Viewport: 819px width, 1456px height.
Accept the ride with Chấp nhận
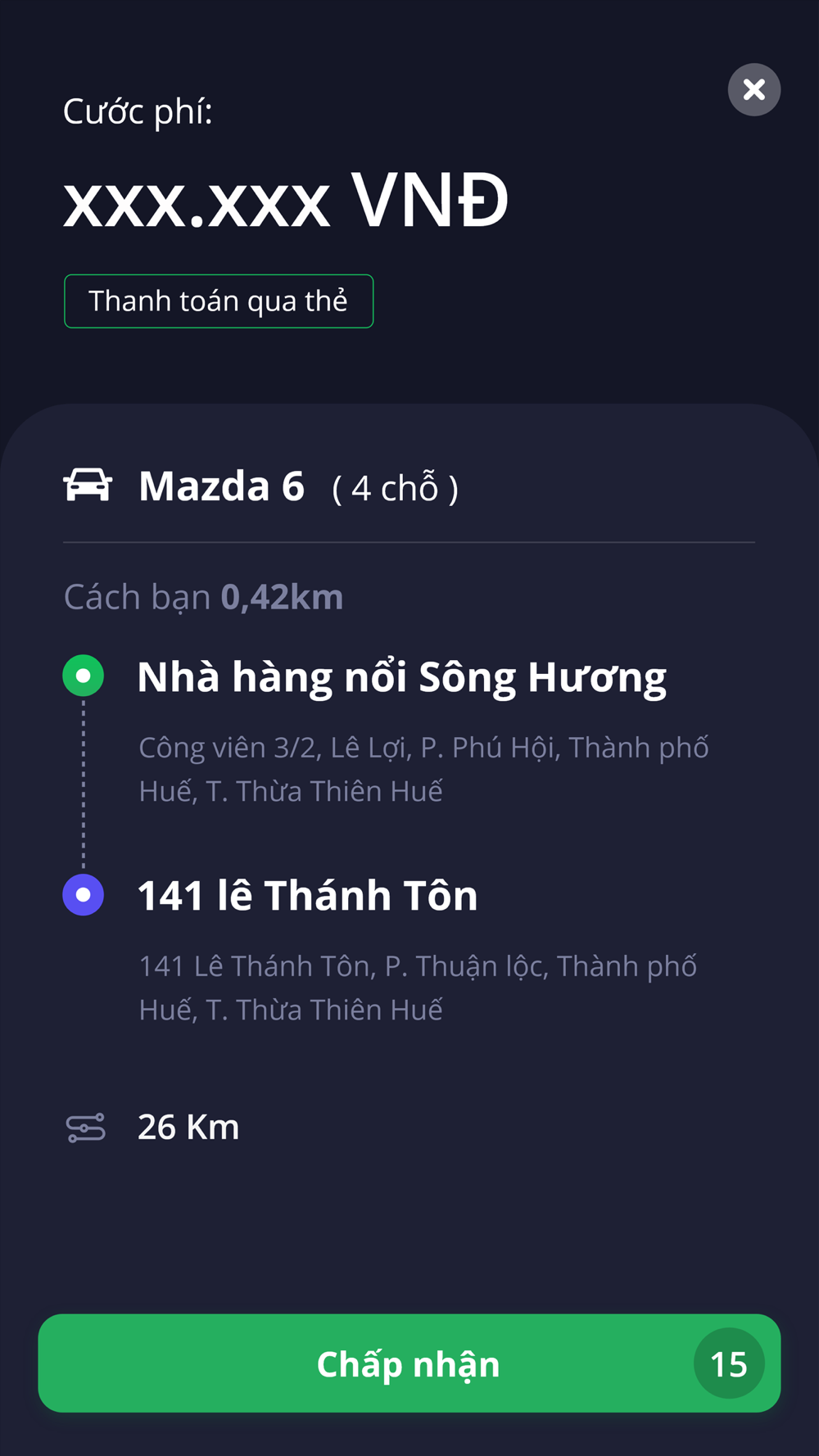(409, 1363)
